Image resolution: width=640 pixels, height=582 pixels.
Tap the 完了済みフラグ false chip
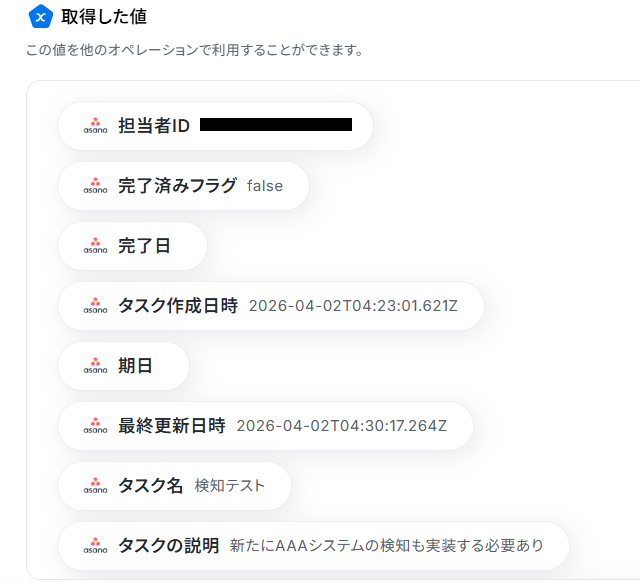tap(182, 186)
